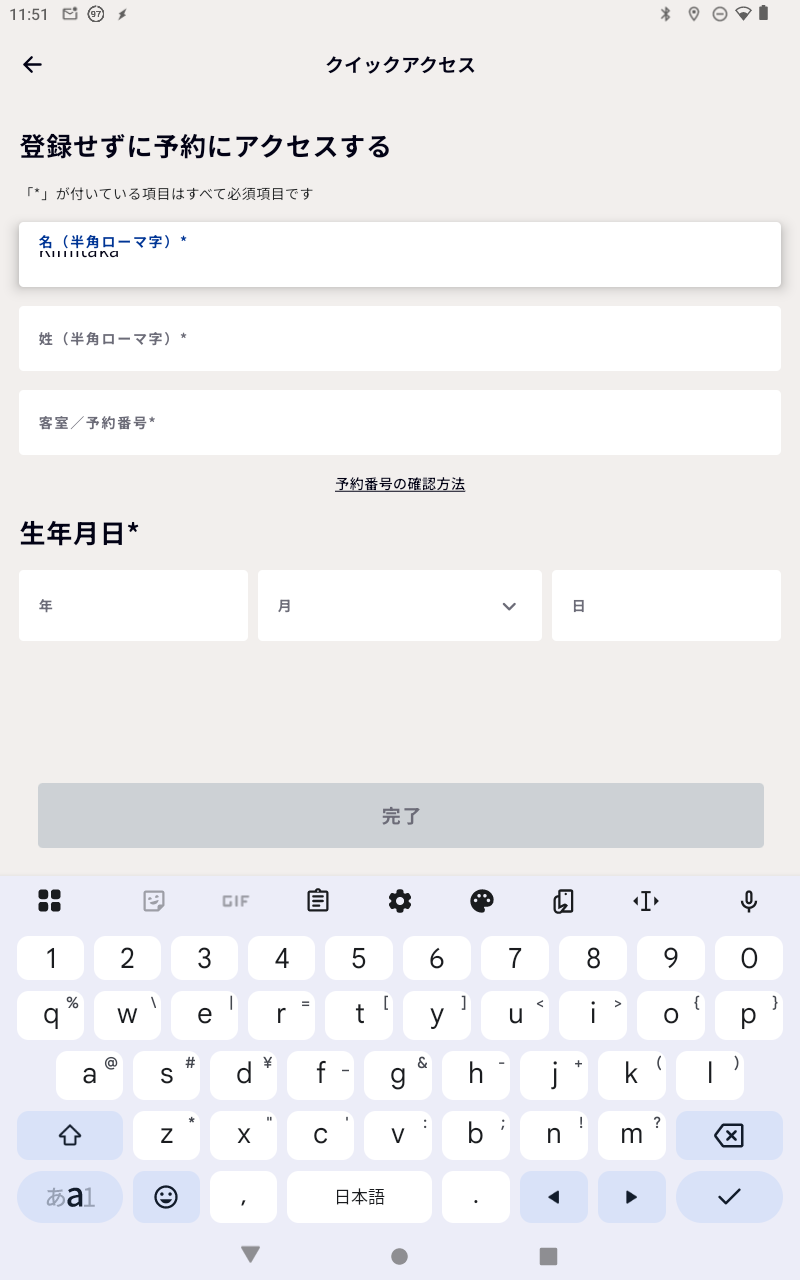Focus the 名 (first name) field
The width and height of the screenshot is (800, 1280).
coord(400,256)
